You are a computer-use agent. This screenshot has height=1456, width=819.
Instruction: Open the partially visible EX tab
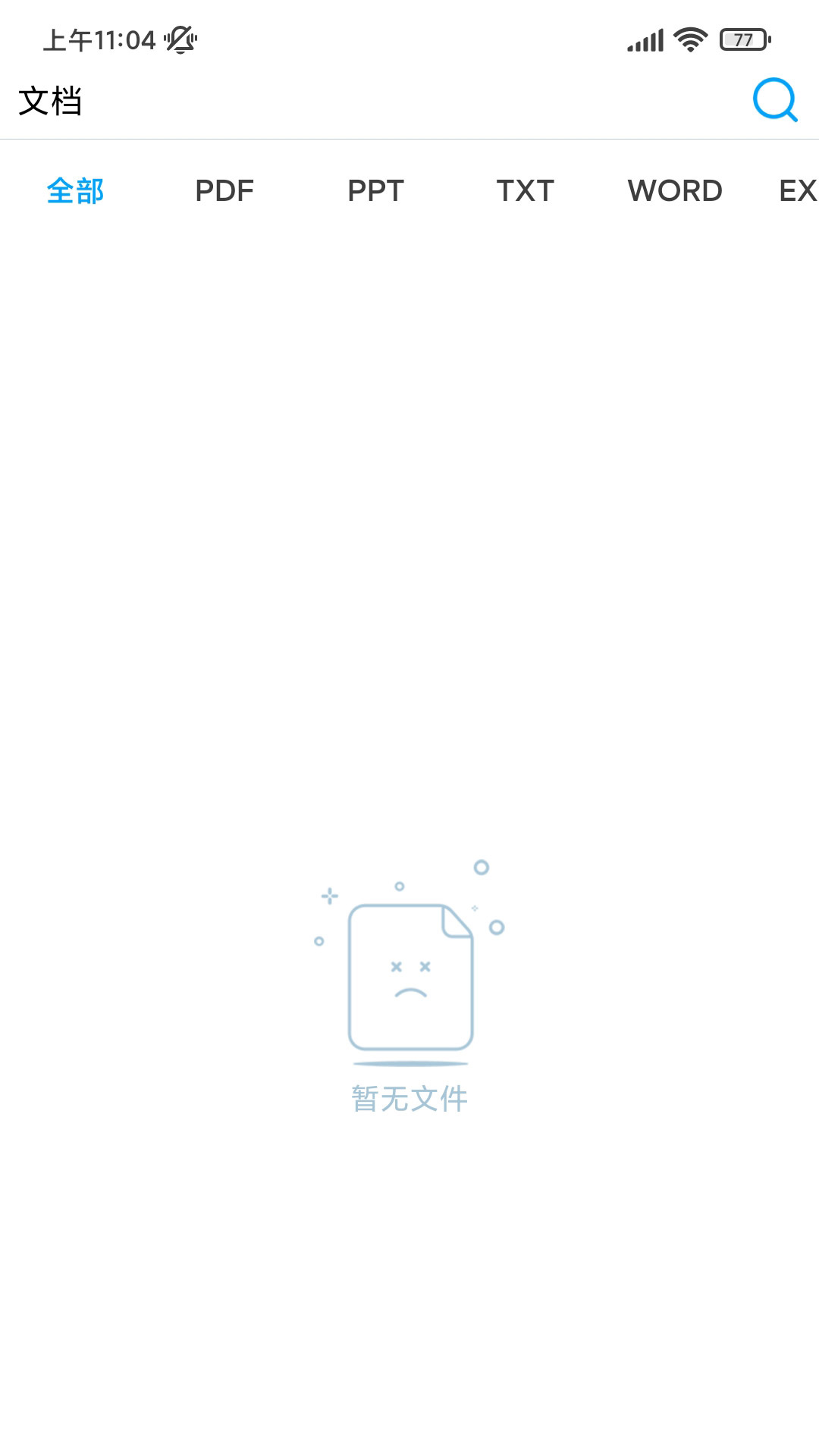798,191
